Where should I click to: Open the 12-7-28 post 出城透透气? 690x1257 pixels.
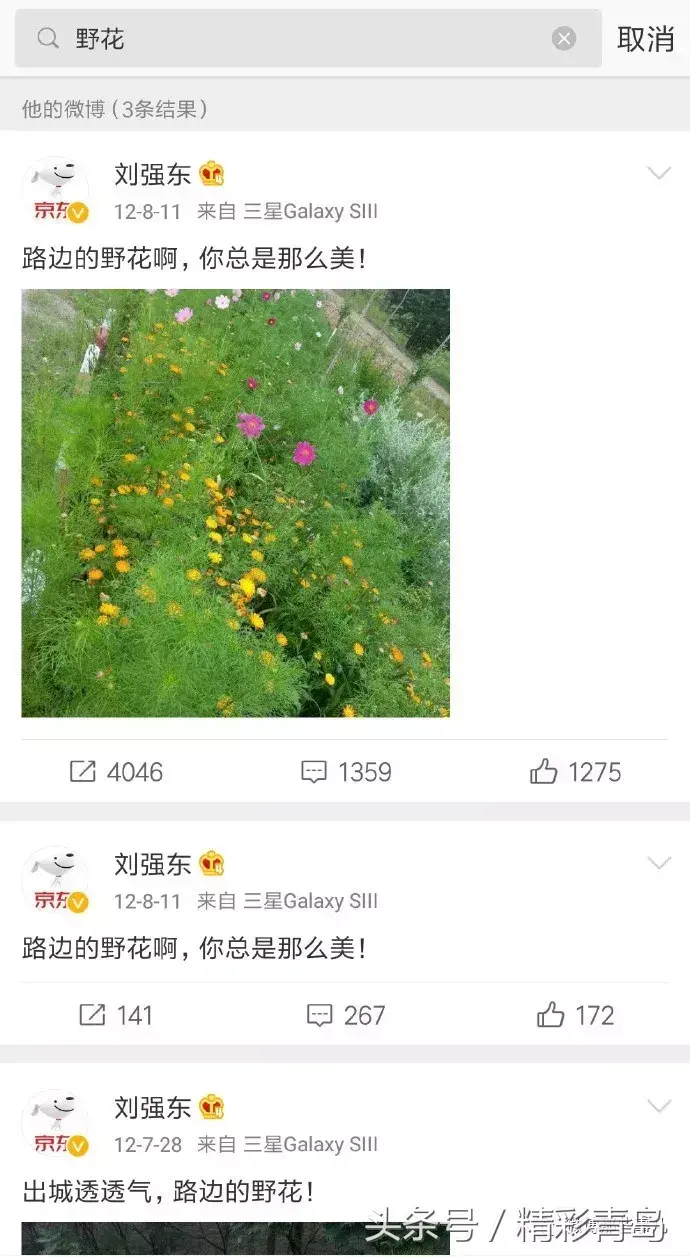tap(169, 1191)
